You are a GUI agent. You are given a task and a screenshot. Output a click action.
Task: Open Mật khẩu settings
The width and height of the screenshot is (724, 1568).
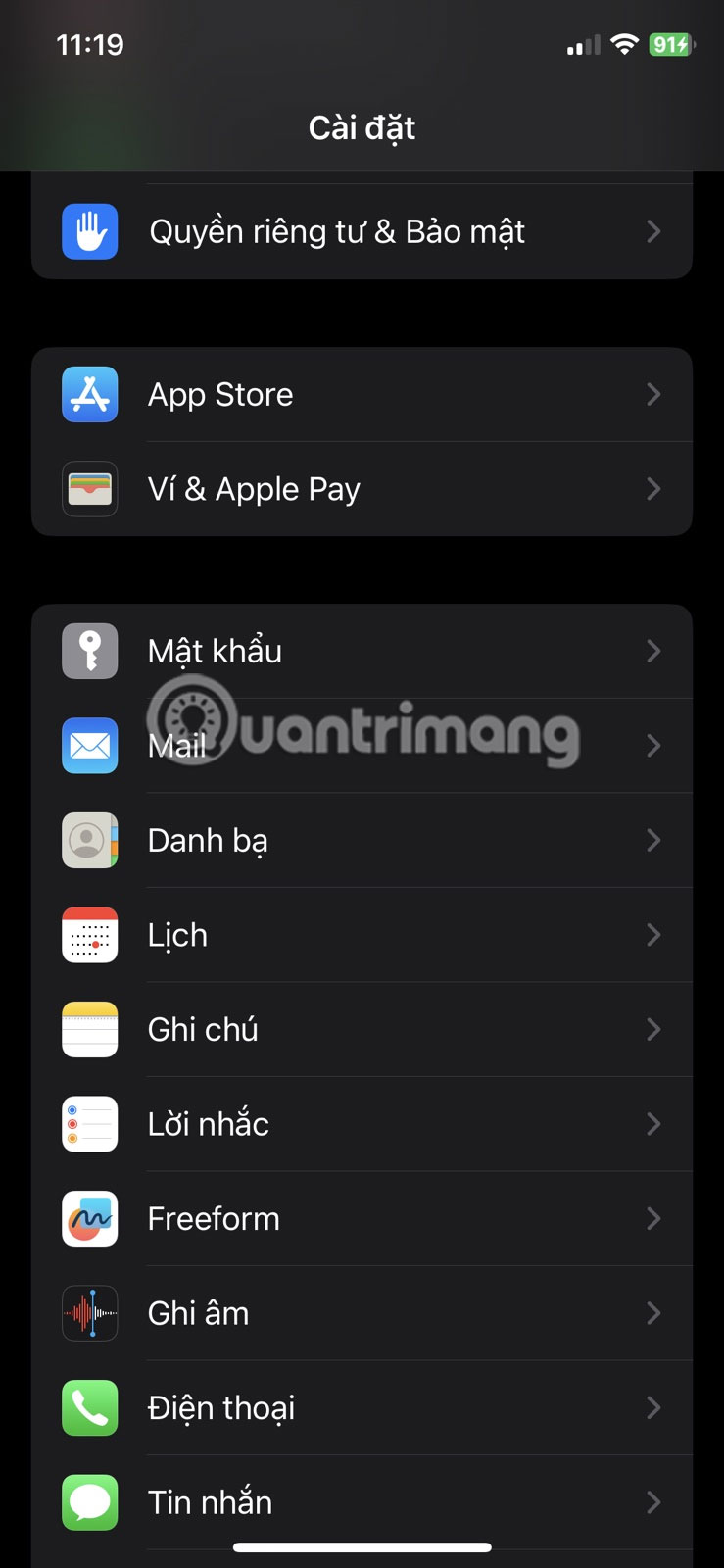tap(362, 652)
